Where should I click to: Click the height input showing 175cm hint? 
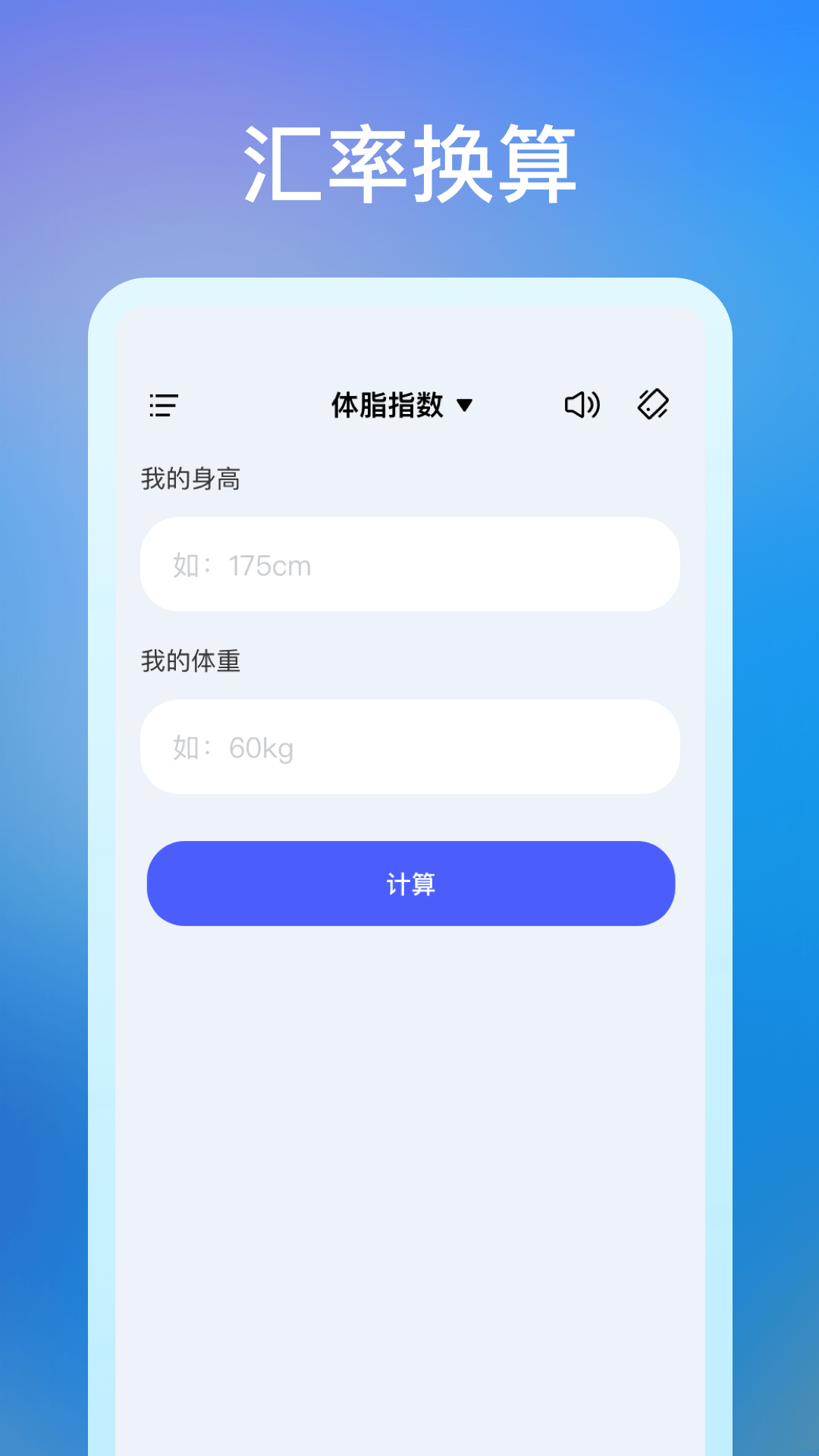pyautogui.click(x=409, y=564)
